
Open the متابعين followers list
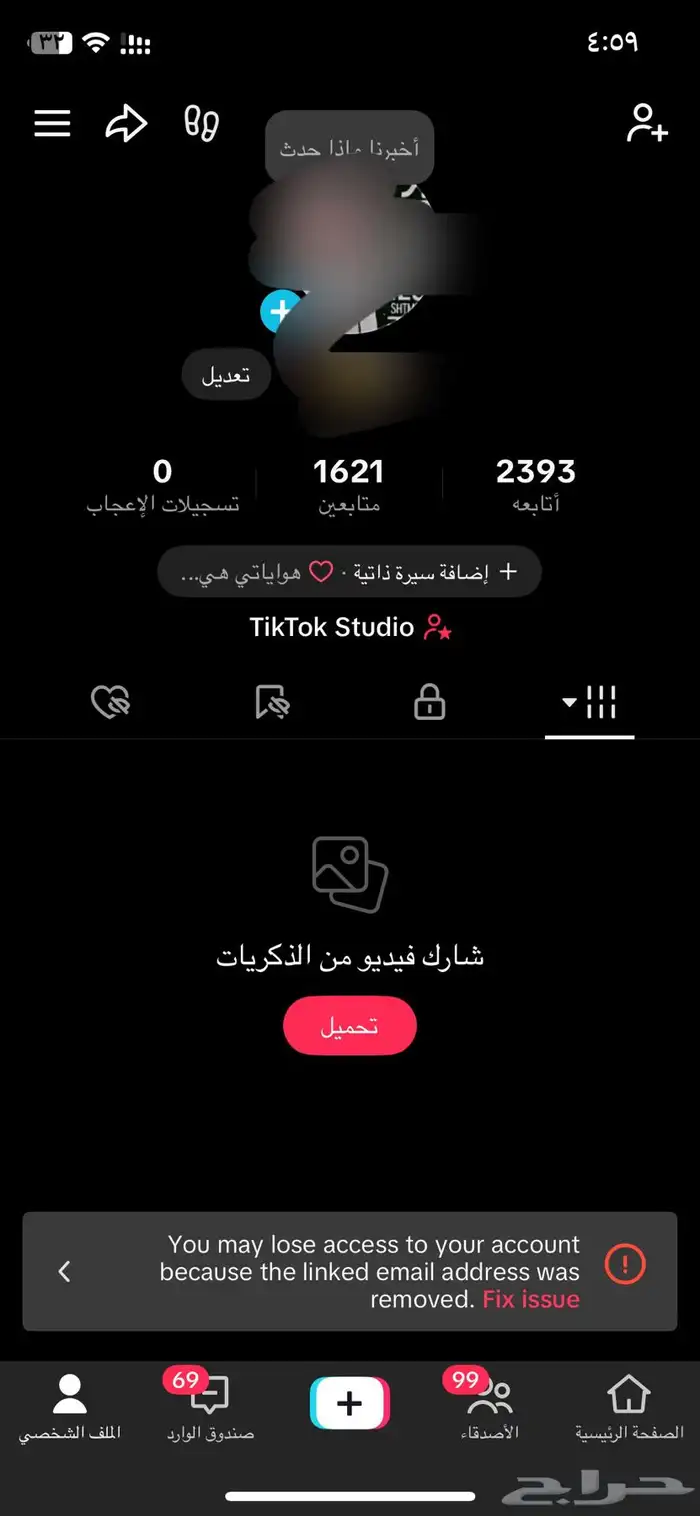(x=348, y=484)
